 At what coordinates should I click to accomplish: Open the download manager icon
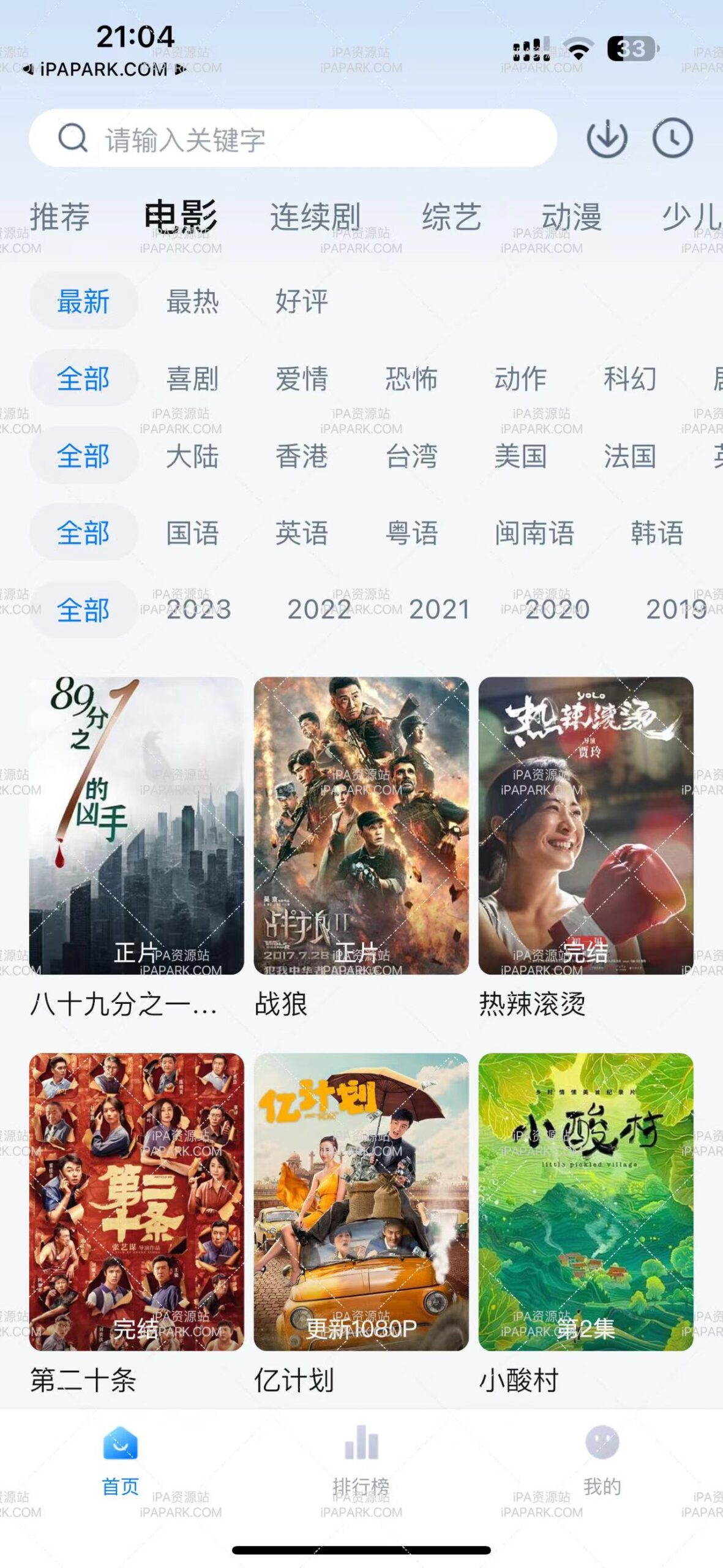pos(608,138)
